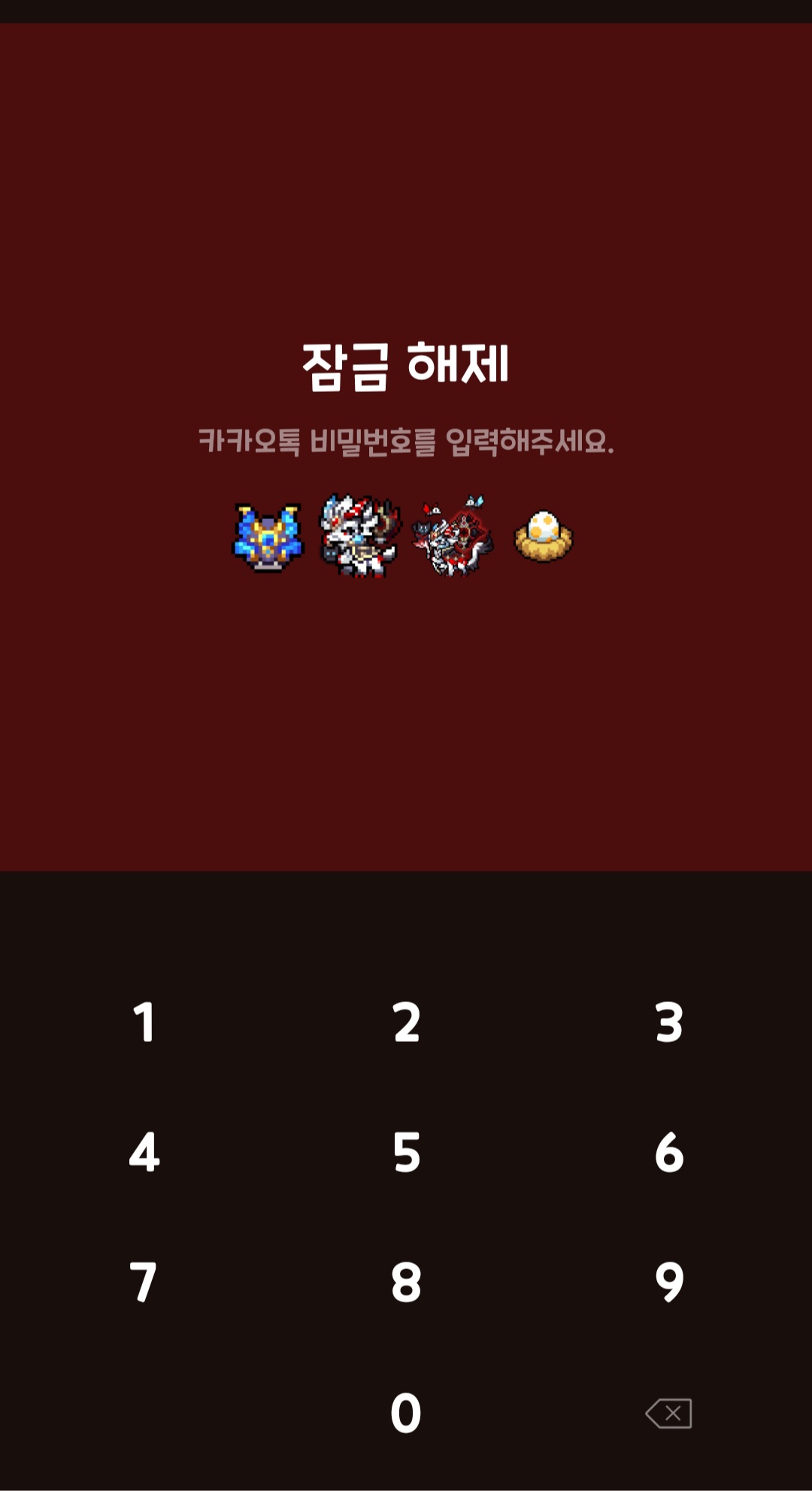The width and height of the screenshot is (812, 1491).
Task: Select digit 3 on the keypad
Action: click(x=668, y=1022)
